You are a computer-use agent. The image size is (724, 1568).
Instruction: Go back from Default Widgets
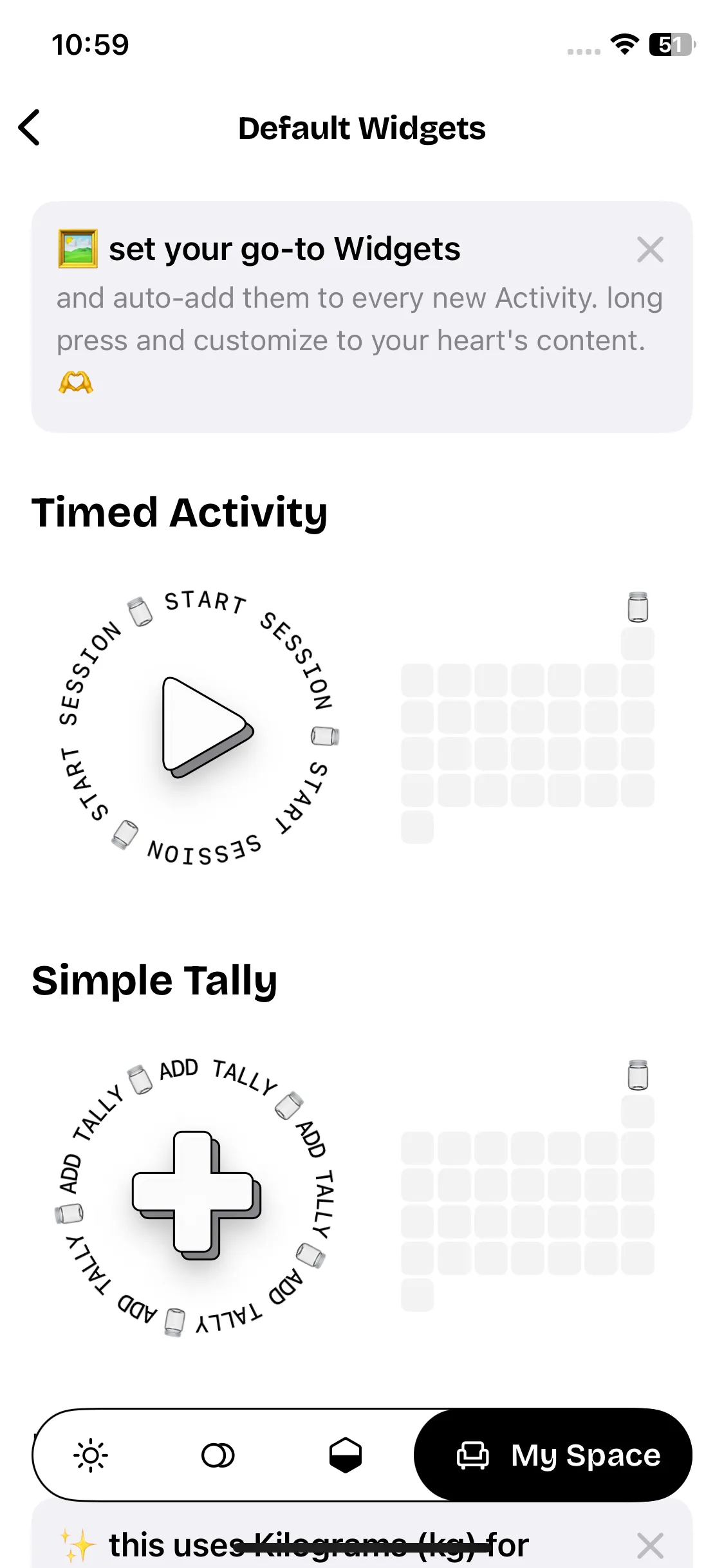click(x=30, y=127)
